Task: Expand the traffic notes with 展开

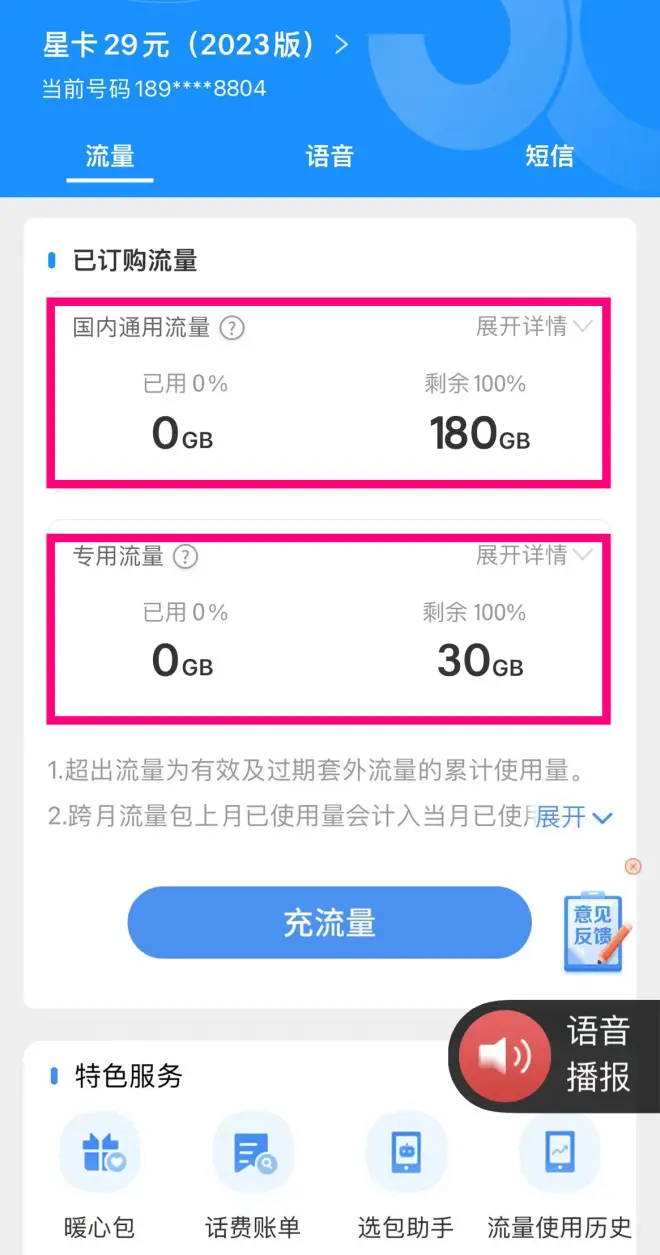Action: click(x=573, y=817)
